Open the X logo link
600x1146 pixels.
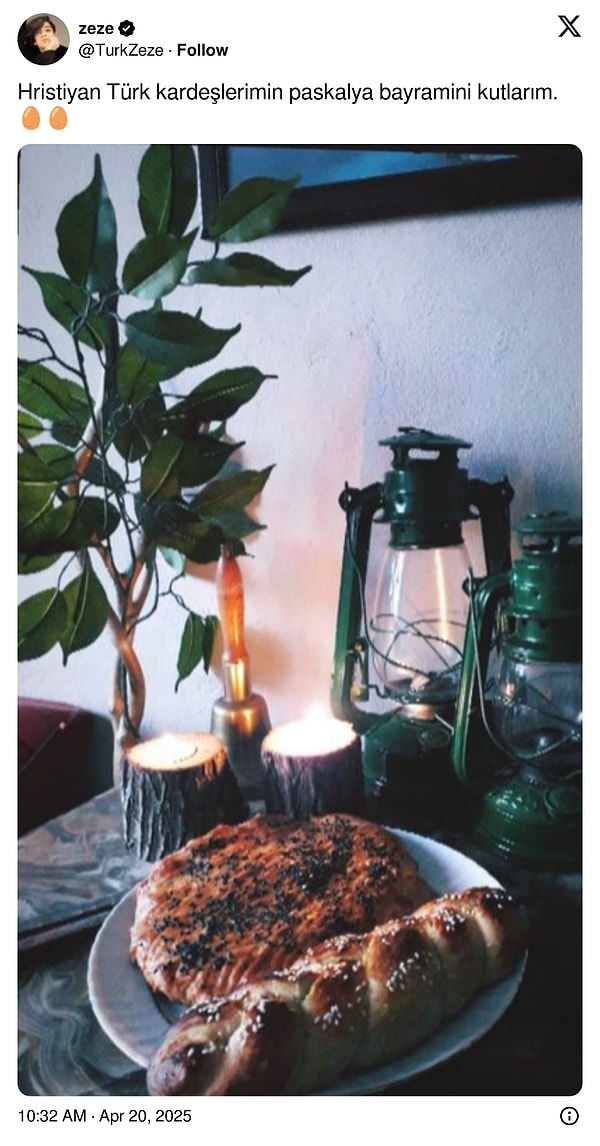[x=569, y=27]
